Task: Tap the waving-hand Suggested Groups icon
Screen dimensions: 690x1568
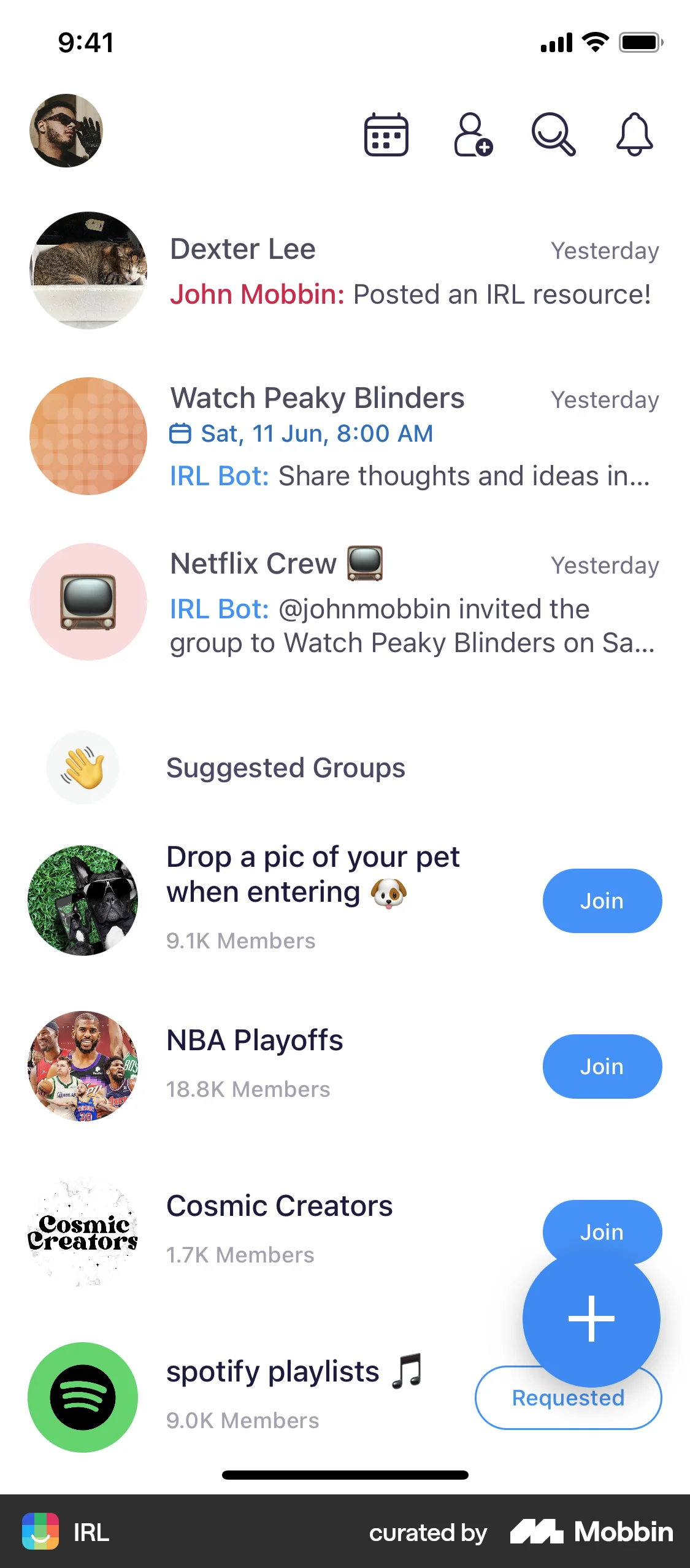Action: pos(83,767)
